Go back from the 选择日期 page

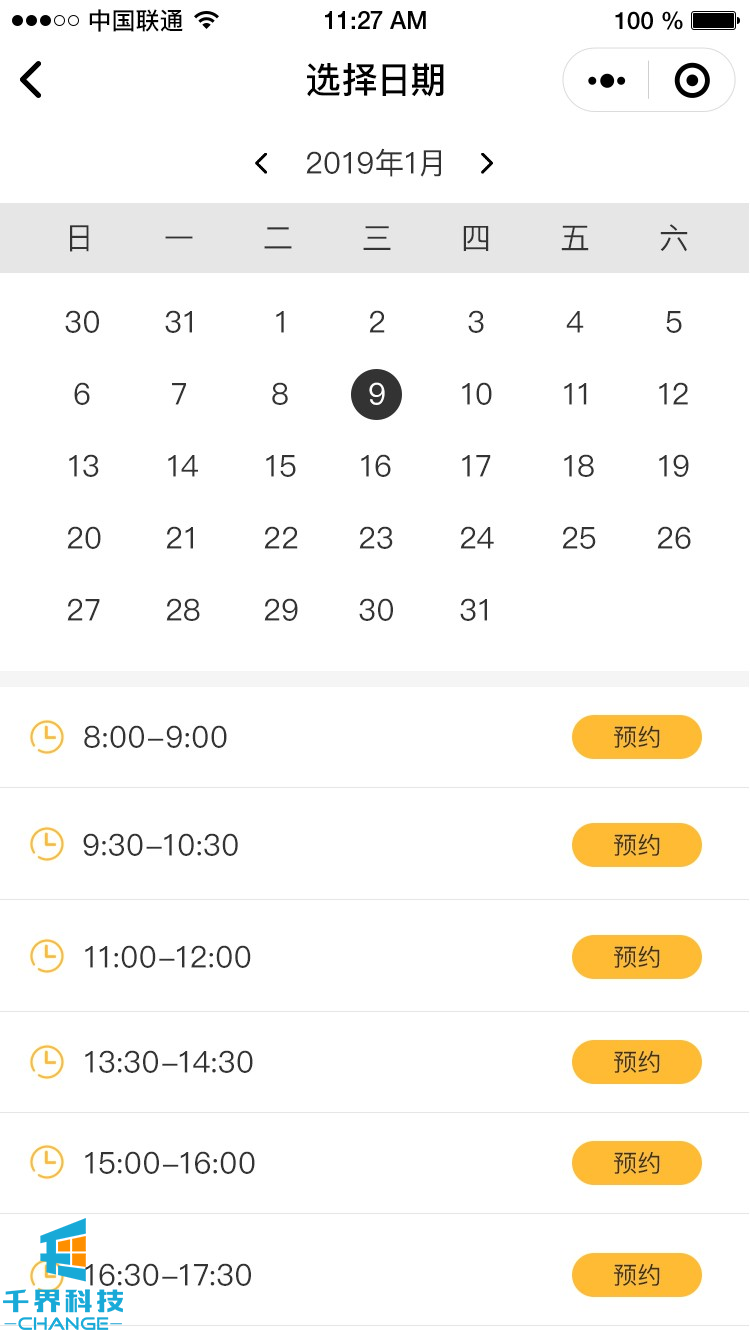coord(32,80)
